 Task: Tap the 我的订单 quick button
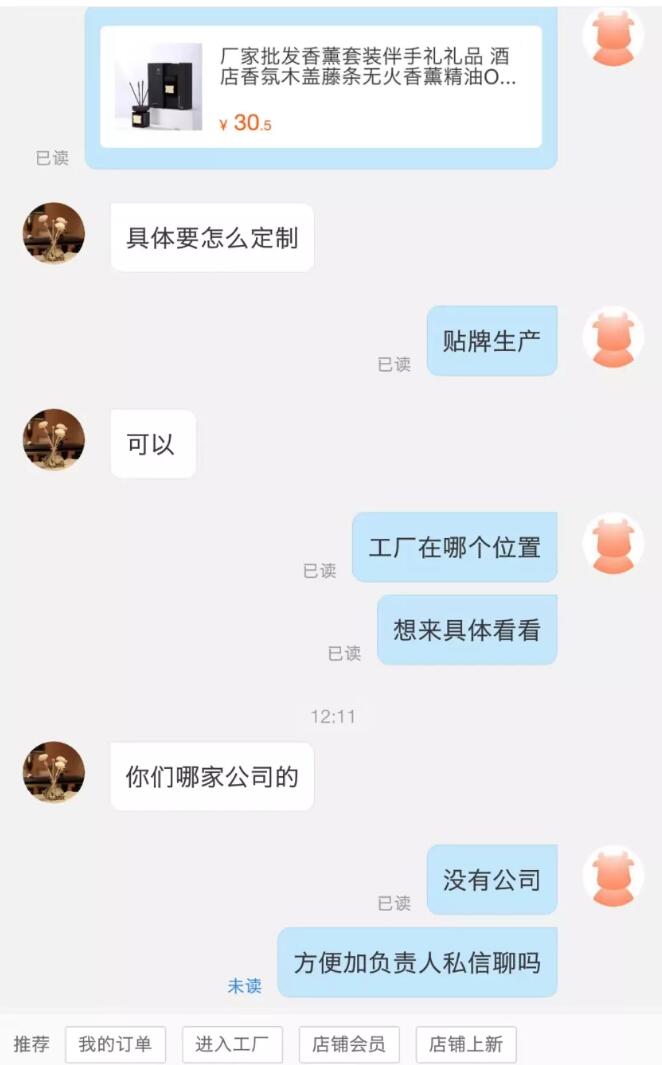coord(115,1044)
